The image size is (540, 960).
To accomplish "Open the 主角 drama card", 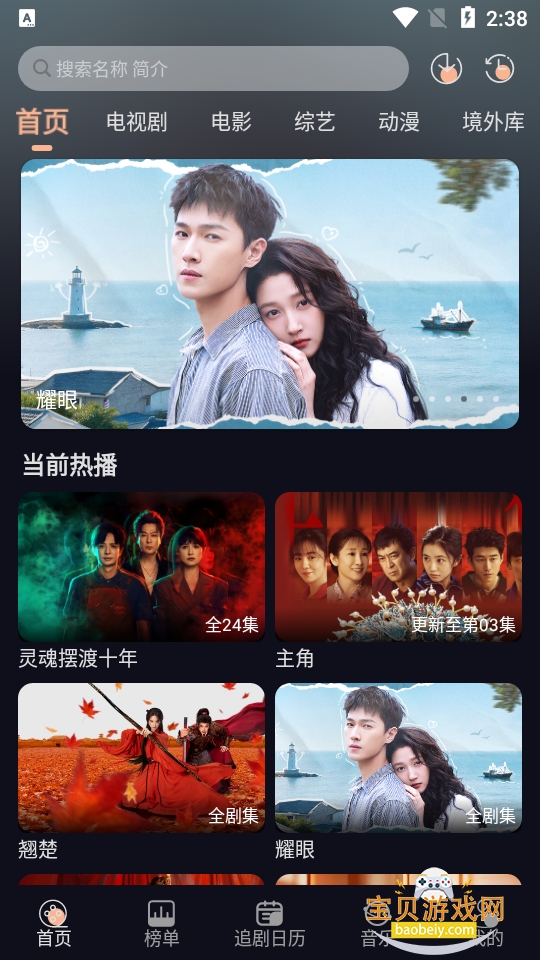I will (x=398, y=580).
